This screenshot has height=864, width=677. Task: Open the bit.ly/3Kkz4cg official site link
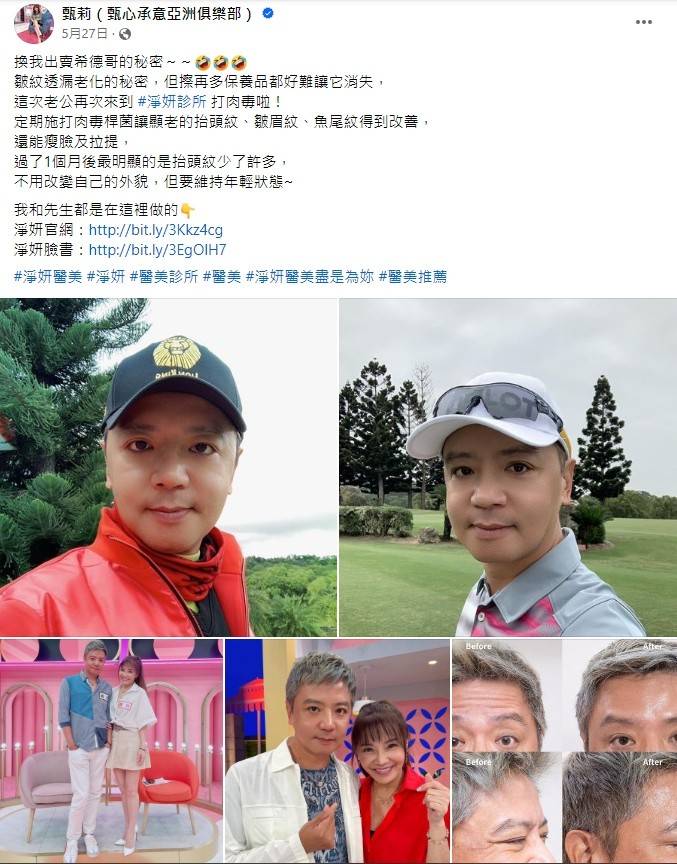[155, 230]
